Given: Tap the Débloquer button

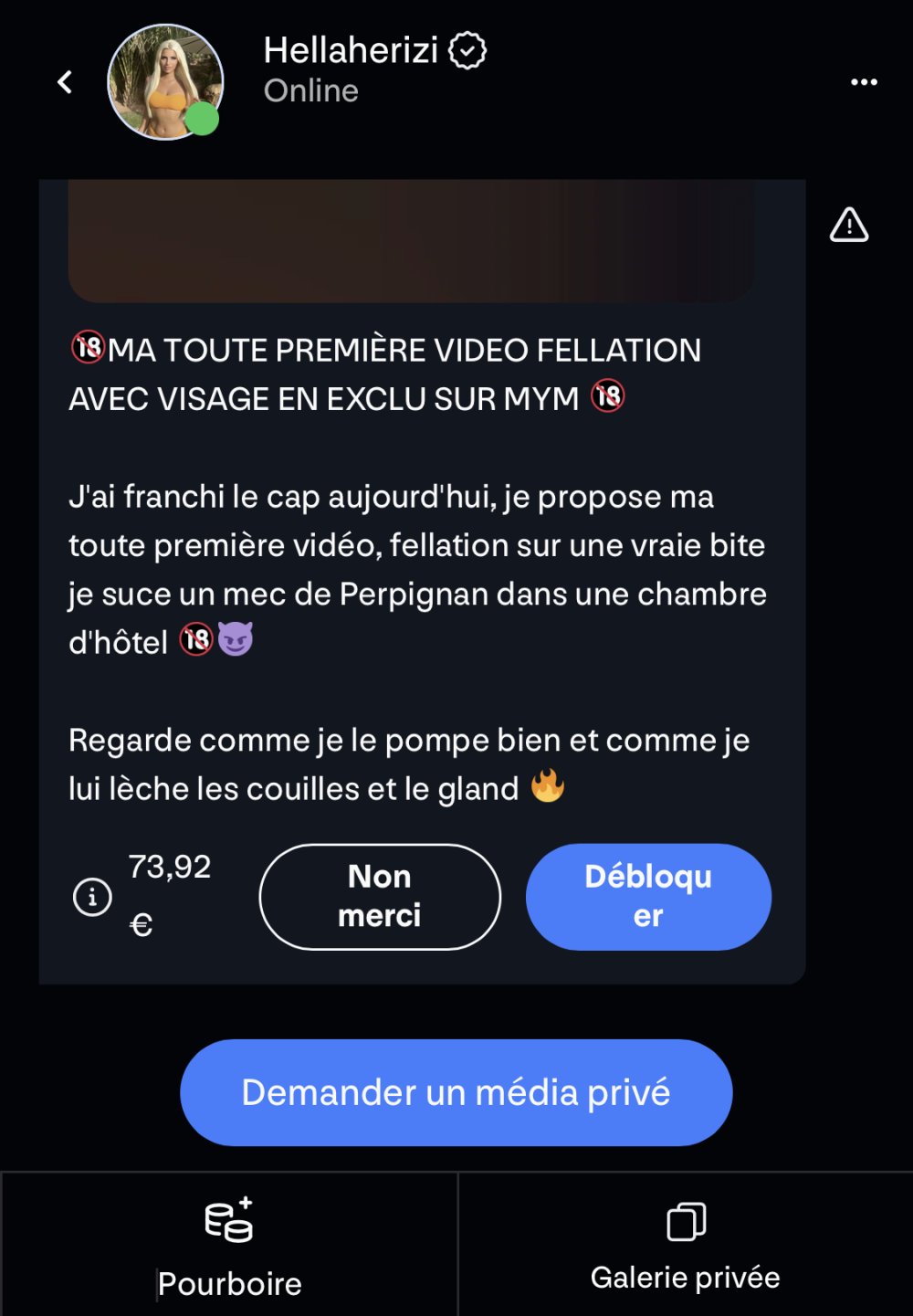Looking at the screenshot, I should click(648, 897).
